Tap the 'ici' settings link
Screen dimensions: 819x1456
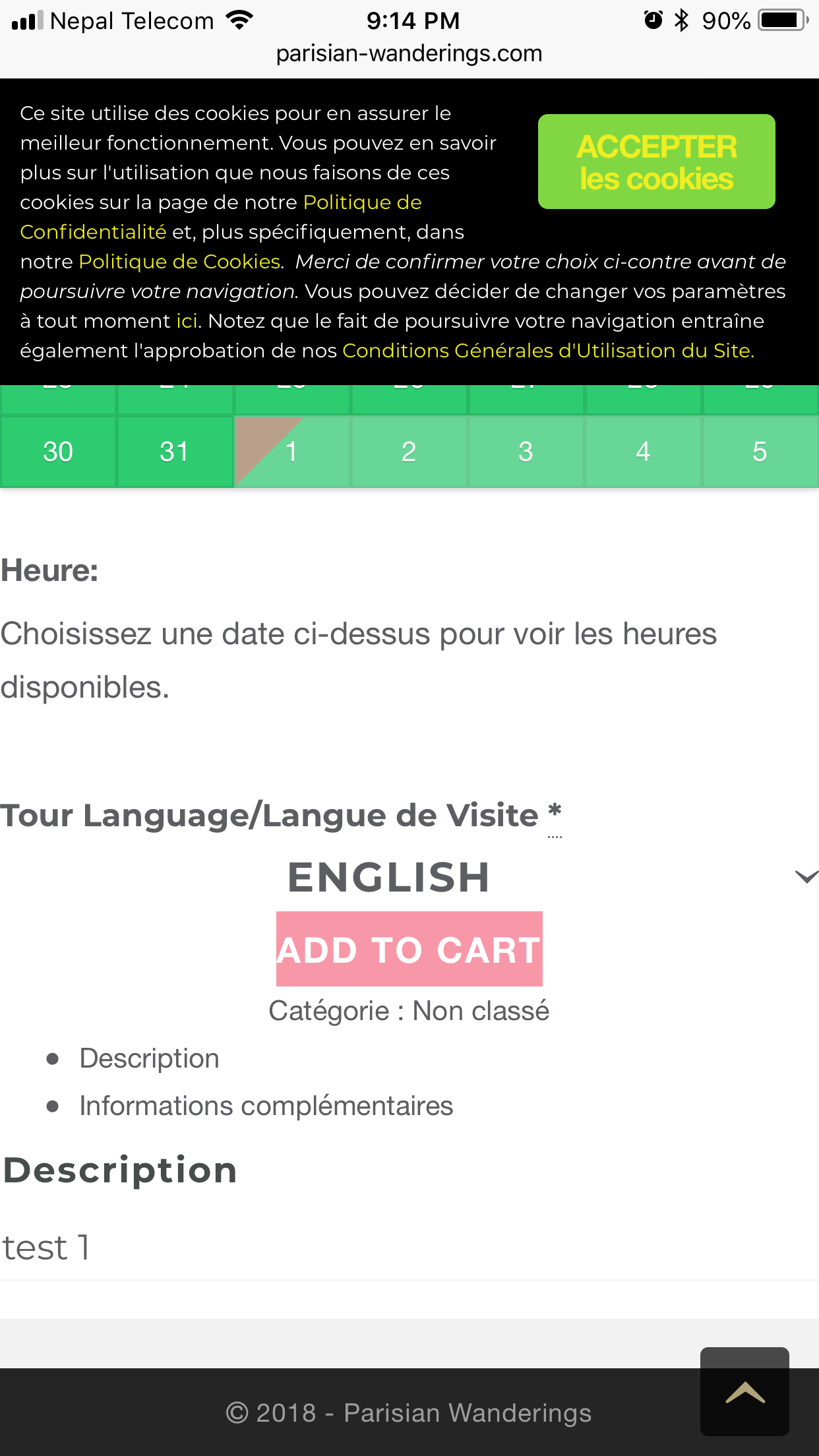pyautogui.click(x=187, y=321)
